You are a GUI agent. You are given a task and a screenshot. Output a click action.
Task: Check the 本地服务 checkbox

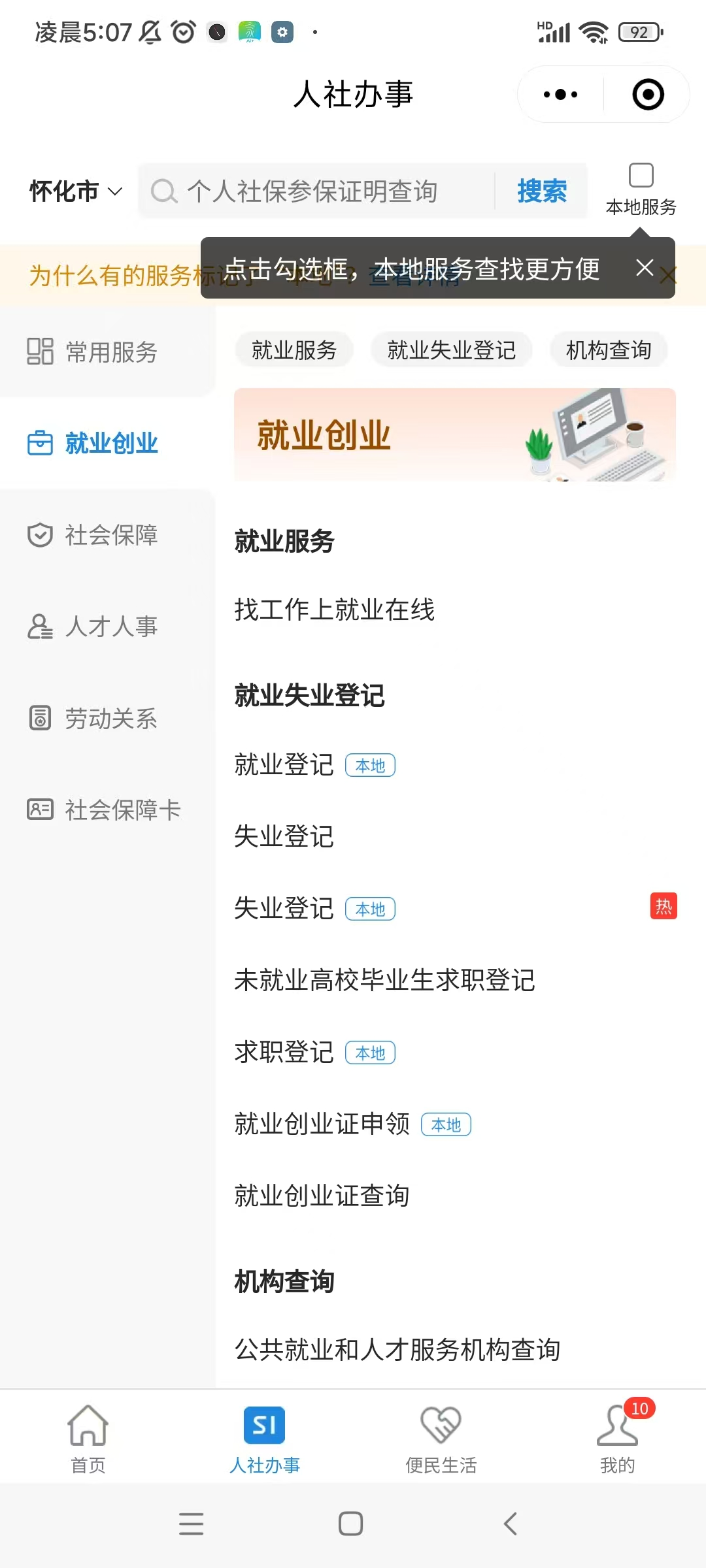pyautogui.click(x=641, y=176)
